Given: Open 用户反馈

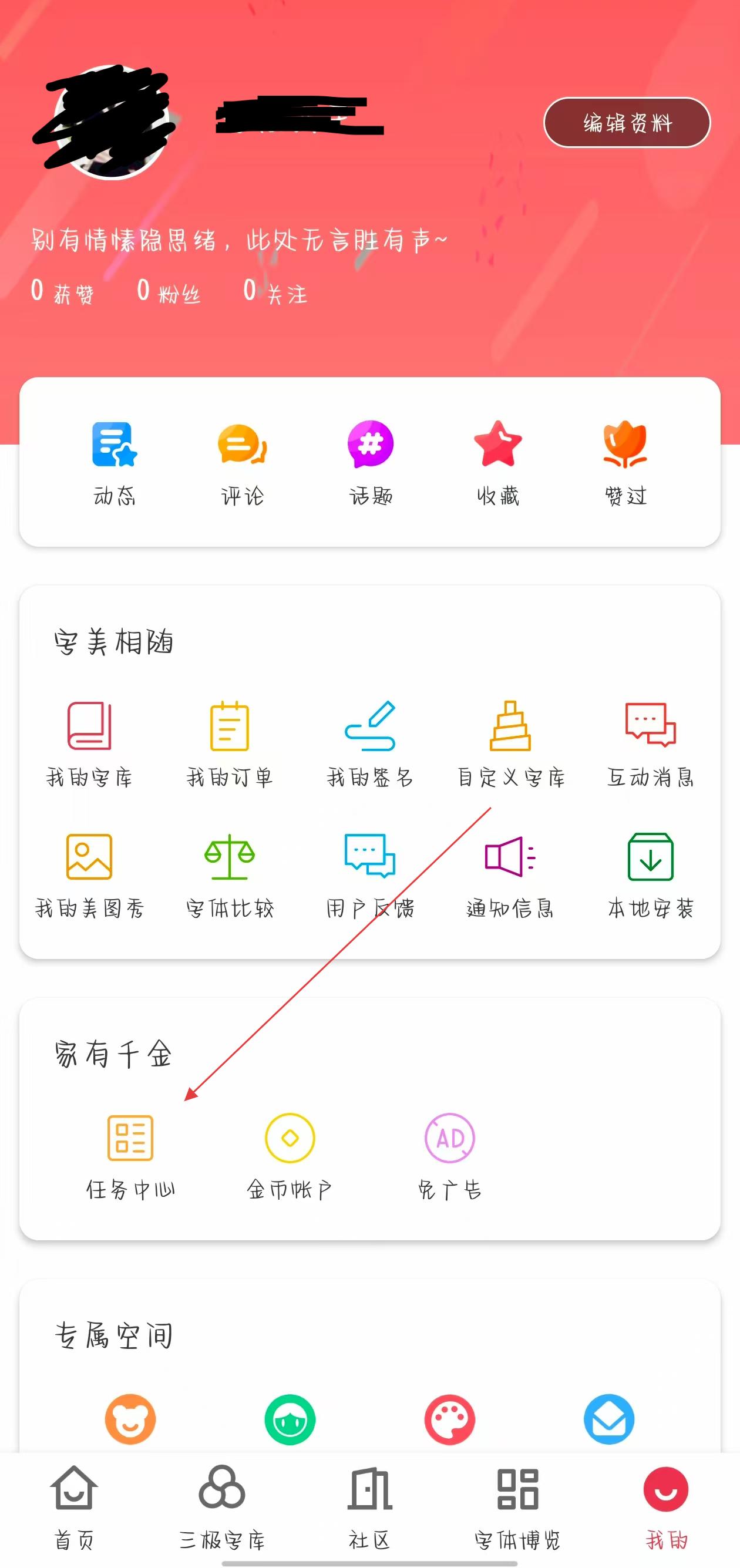Looking at the screenshot, I should pos(370,874).
